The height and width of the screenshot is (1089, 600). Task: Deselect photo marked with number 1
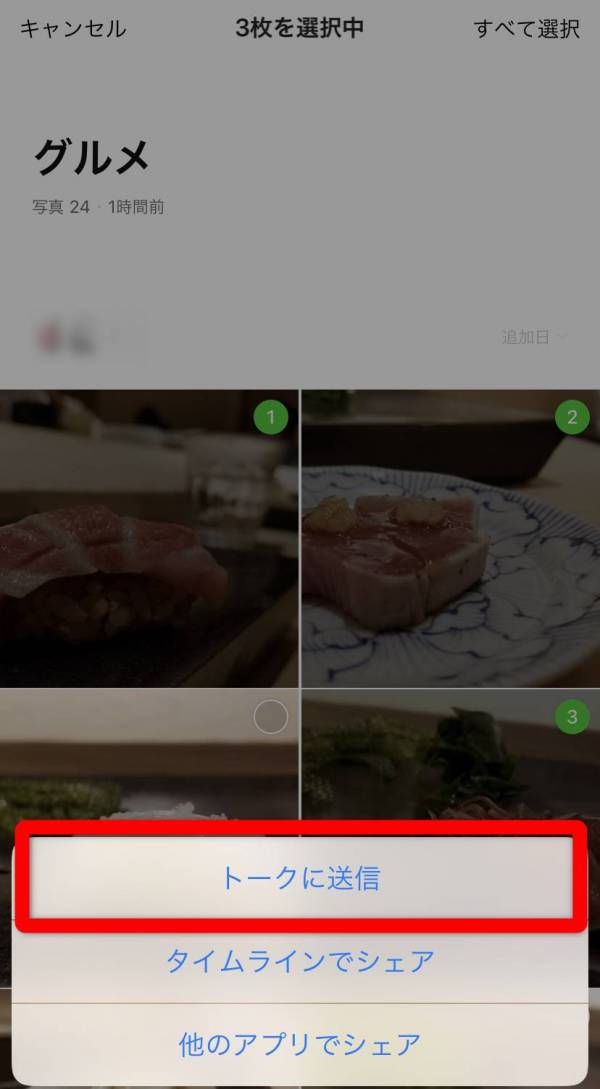[x=271, y=417]
